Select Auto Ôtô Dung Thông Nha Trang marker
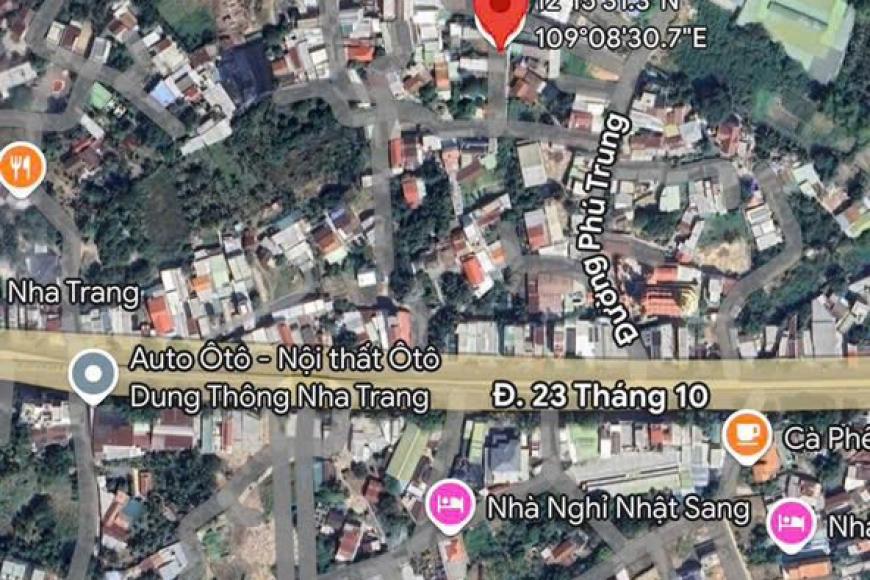 coord(92,375)
